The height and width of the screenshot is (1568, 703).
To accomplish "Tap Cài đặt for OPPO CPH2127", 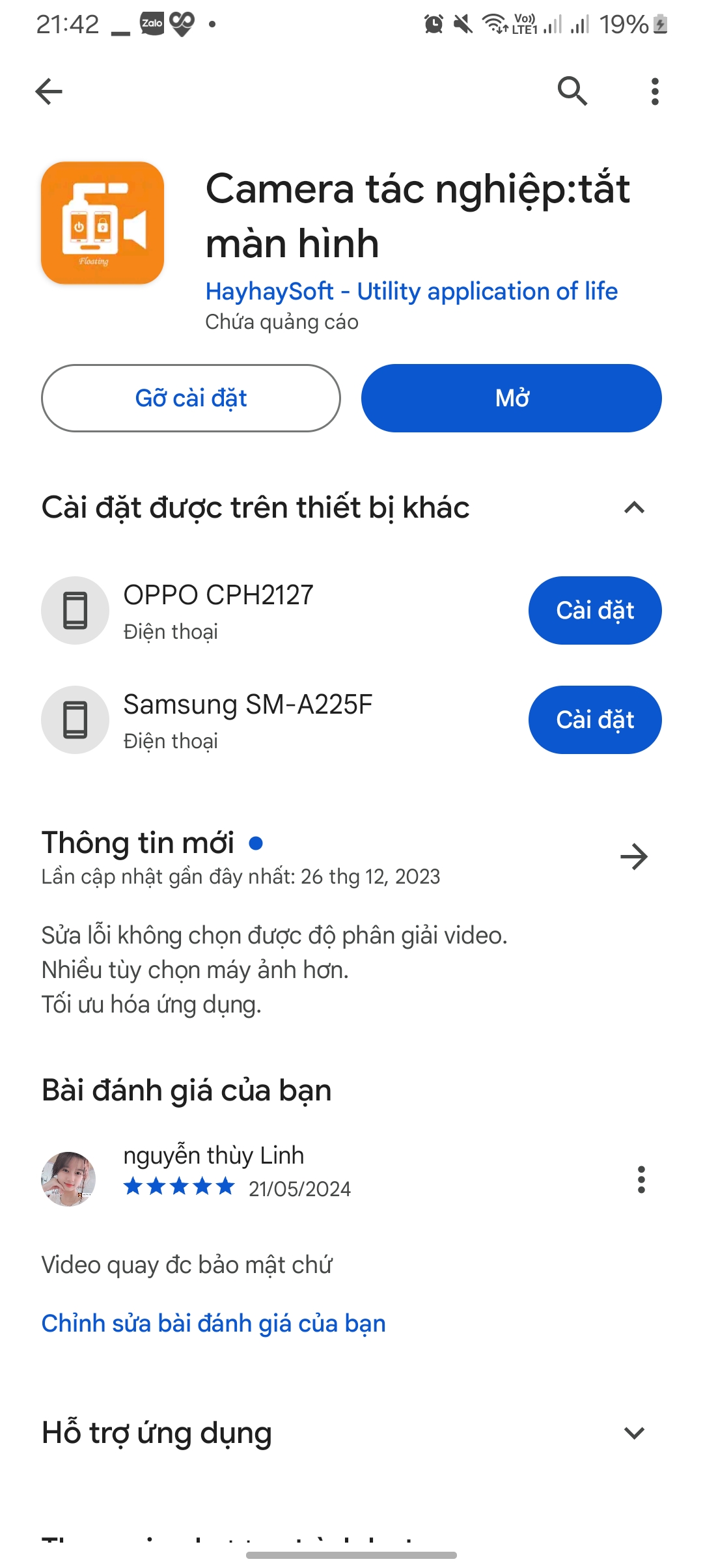I will [594, 611].
